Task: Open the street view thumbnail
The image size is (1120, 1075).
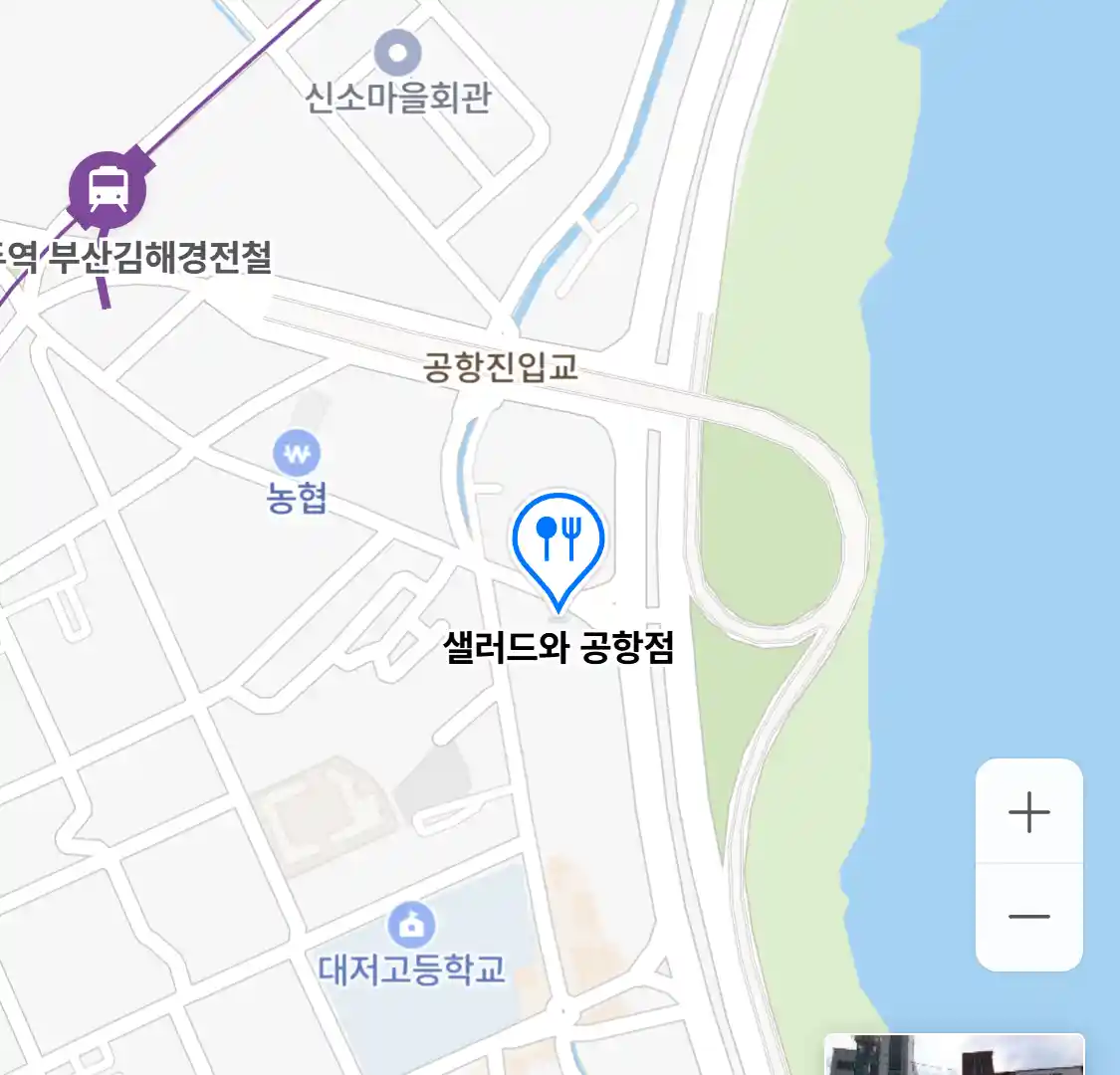Action: pyautogui.click(x=954, y=1055)
